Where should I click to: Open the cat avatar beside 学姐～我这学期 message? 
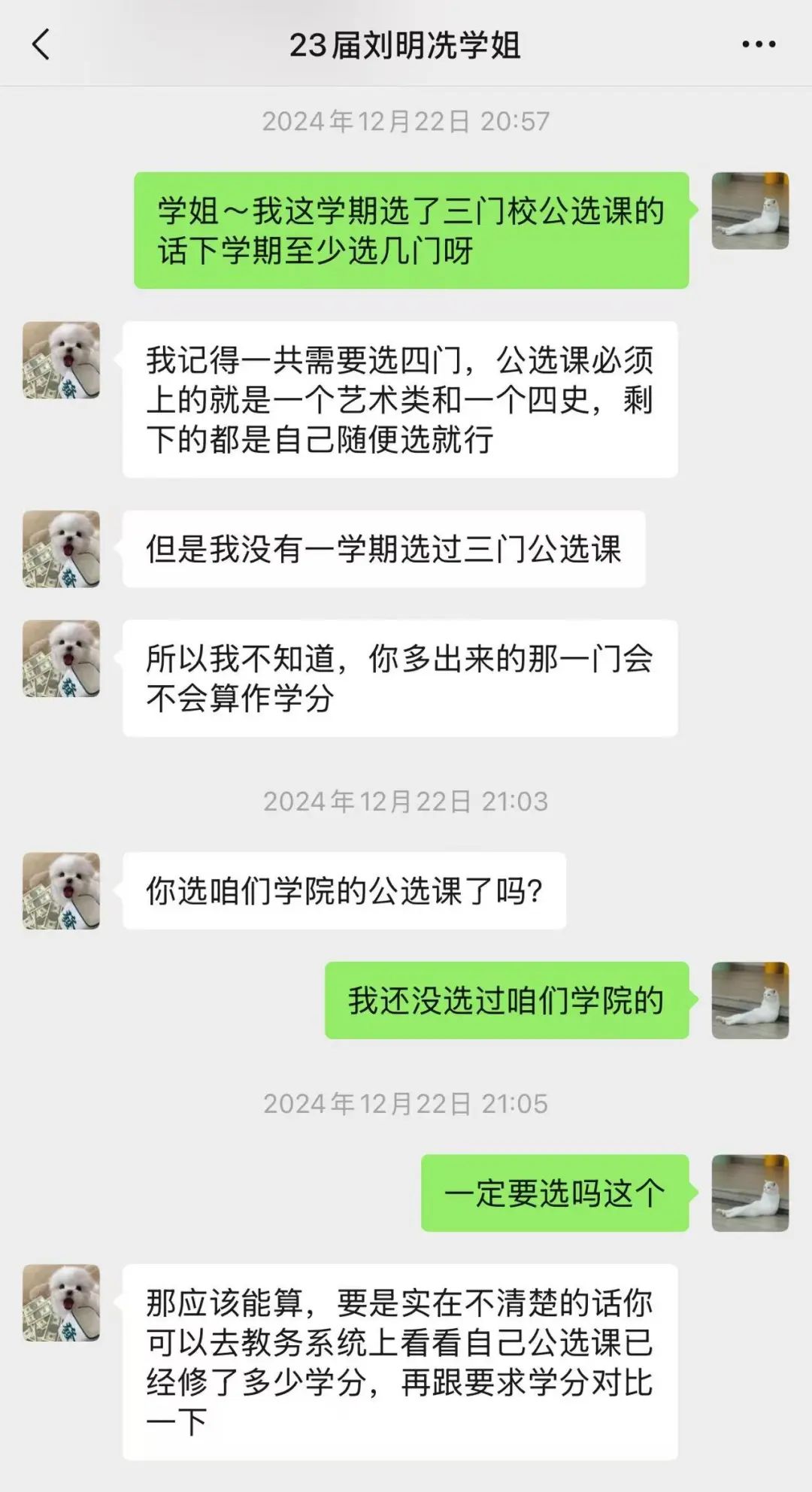pos(750,211)
